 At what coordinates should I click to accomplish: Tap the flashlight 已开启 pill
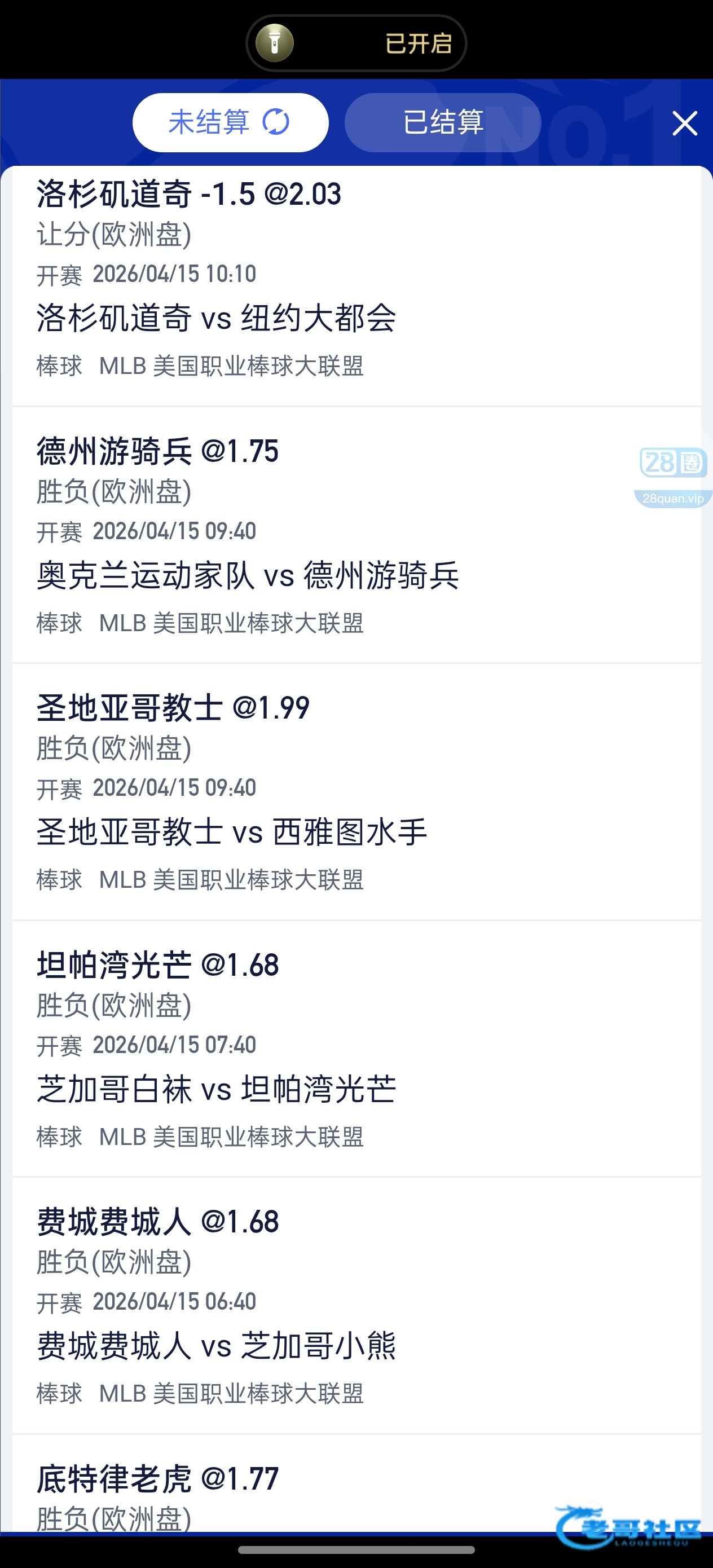(356, 43)
